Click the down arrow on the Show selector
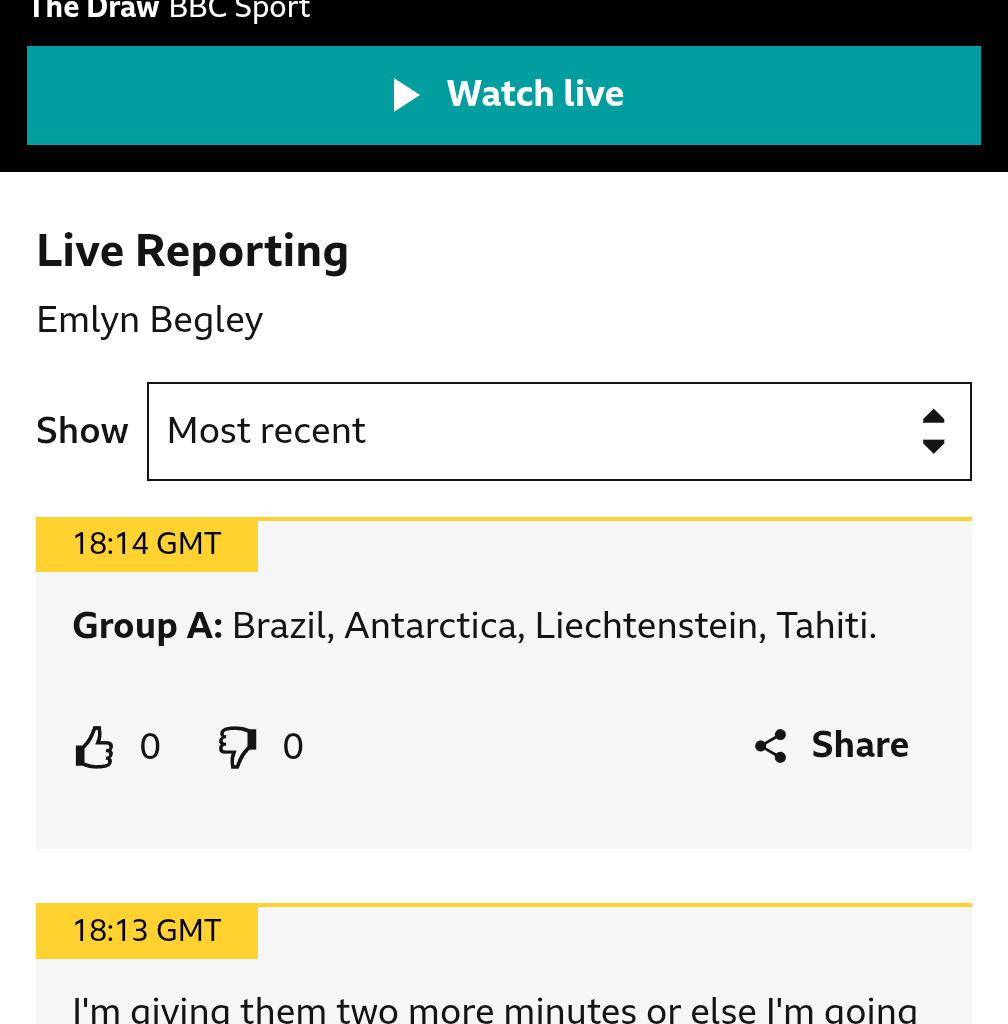 (x=934, y=447)
